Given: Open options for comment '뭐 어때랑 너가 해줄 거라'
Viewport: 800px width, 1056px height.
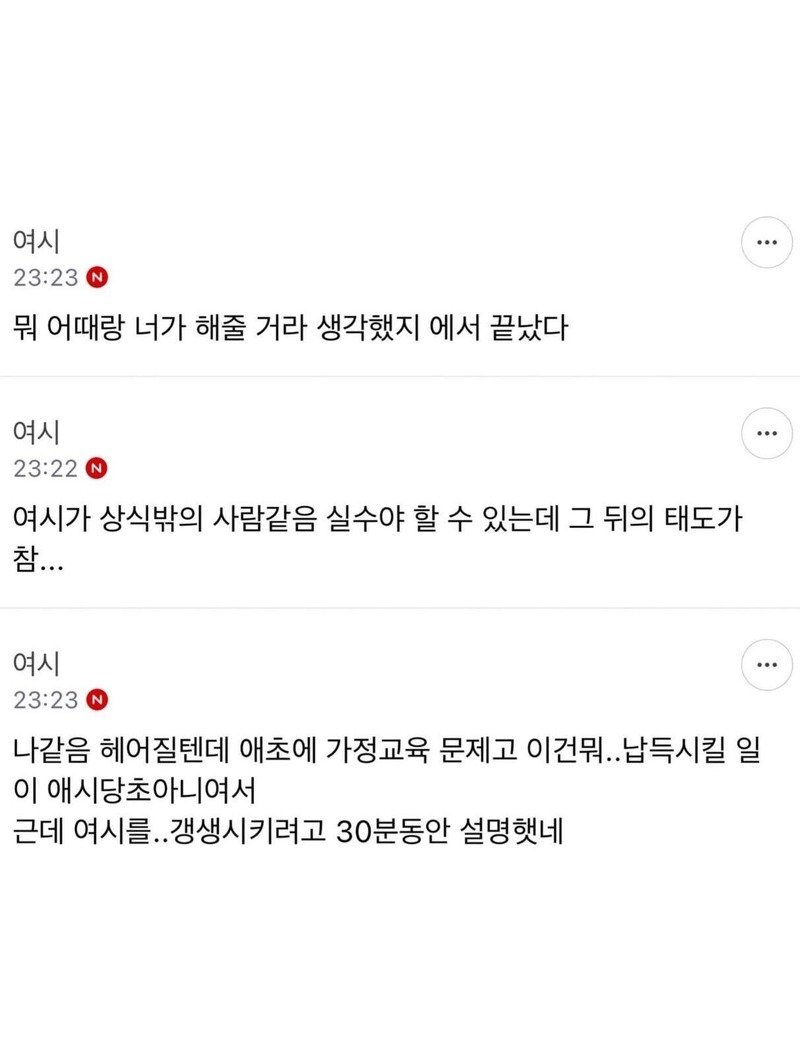Looking at the screenshot, I should pos(766,242).
